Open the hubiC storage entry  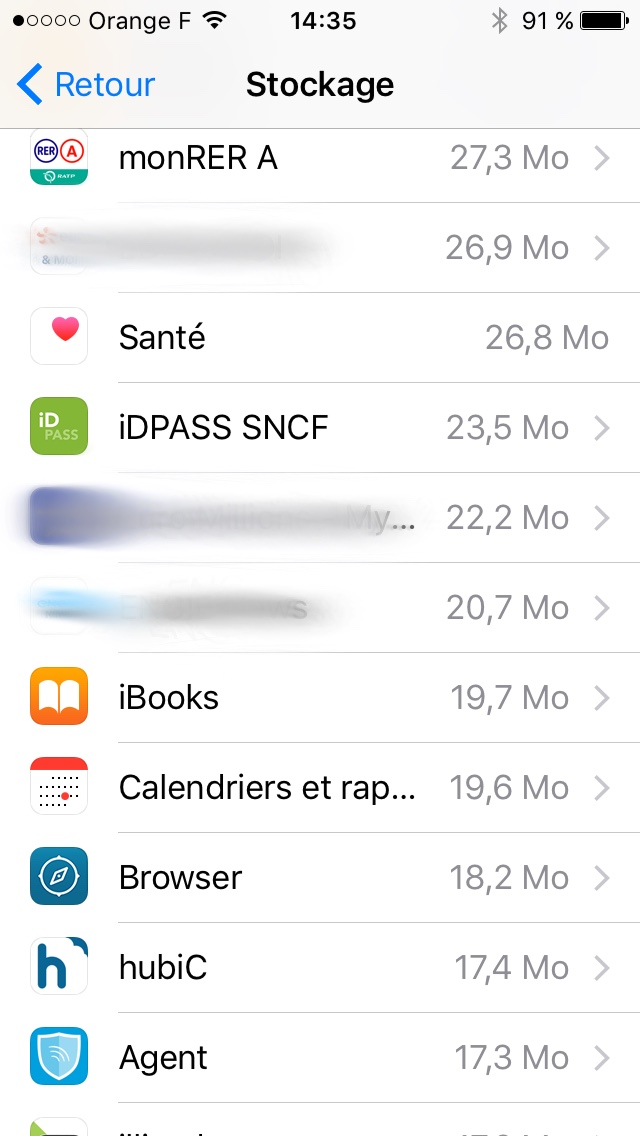320,968
